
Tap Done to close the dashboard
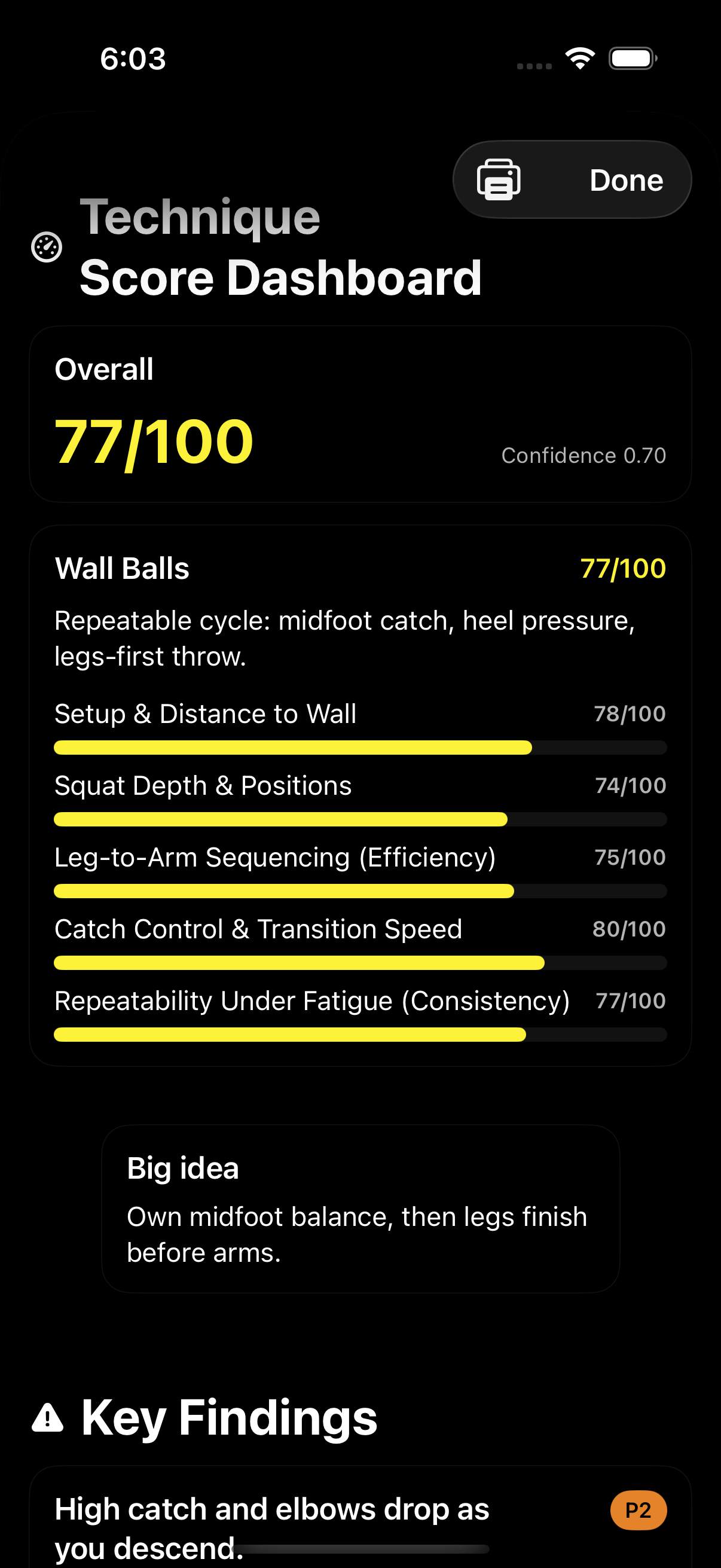click(x=625, y=180)
